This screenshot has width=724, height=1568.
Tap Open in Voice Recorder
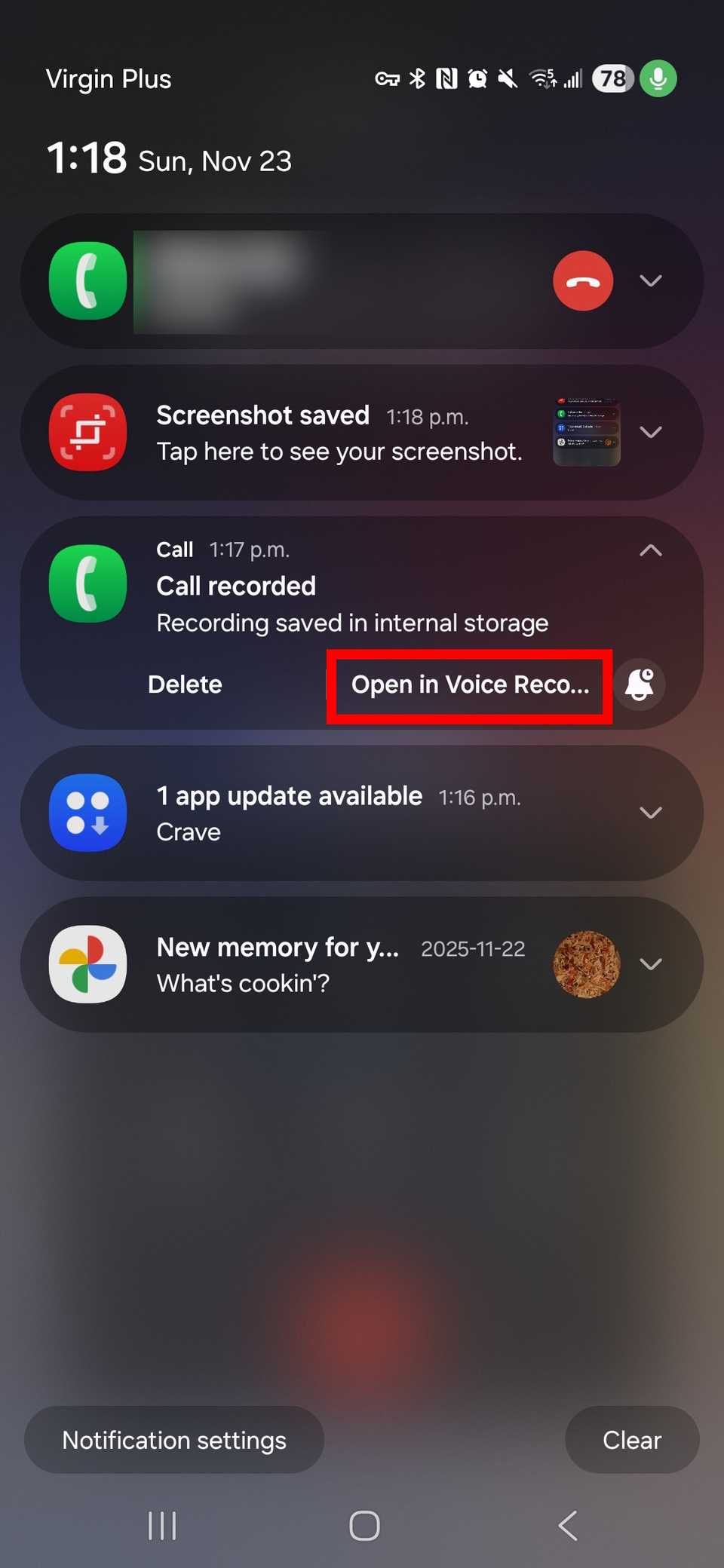point(469,684)
